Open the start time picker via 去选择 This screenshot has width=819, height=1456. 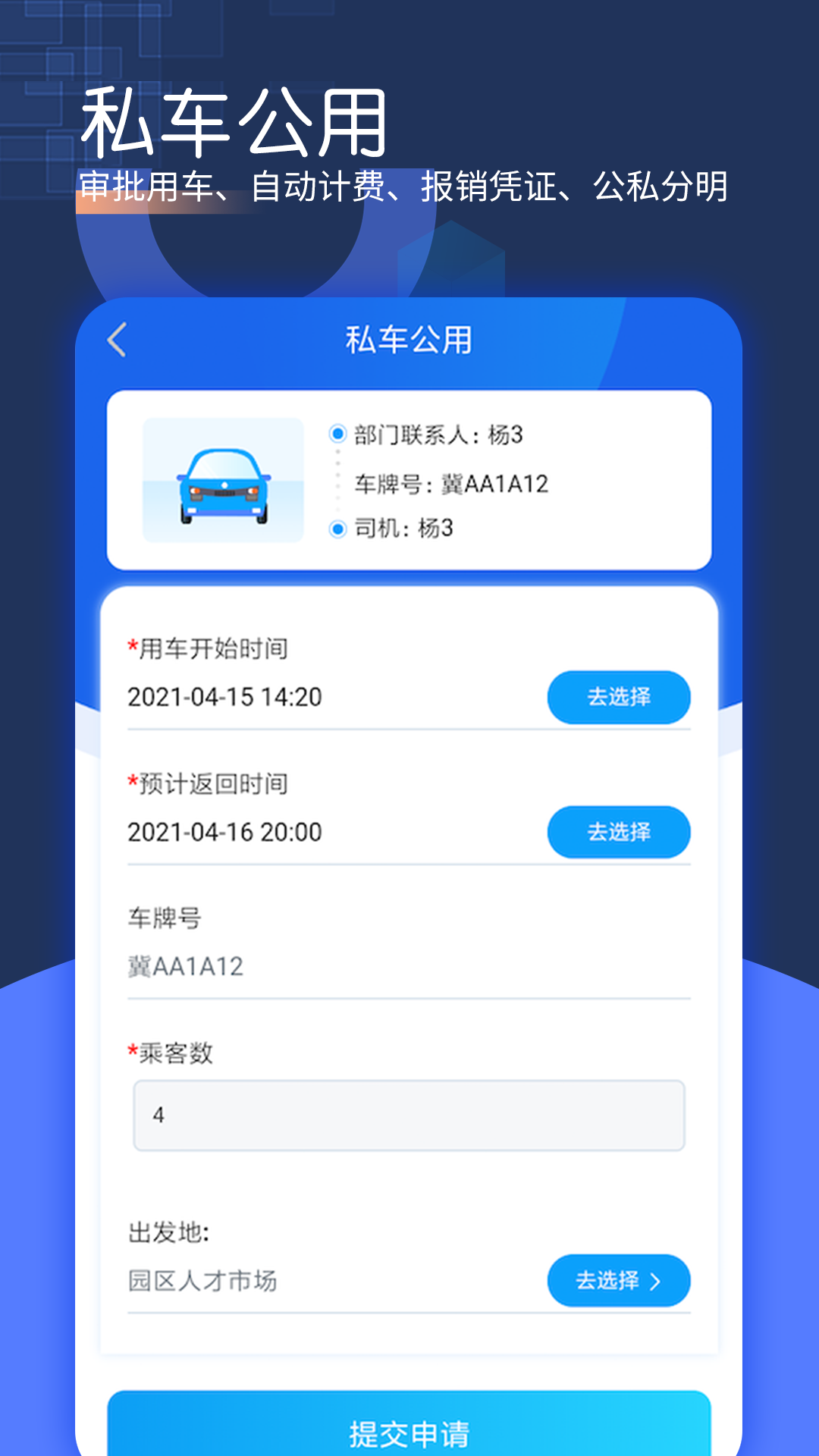(619, 698)
